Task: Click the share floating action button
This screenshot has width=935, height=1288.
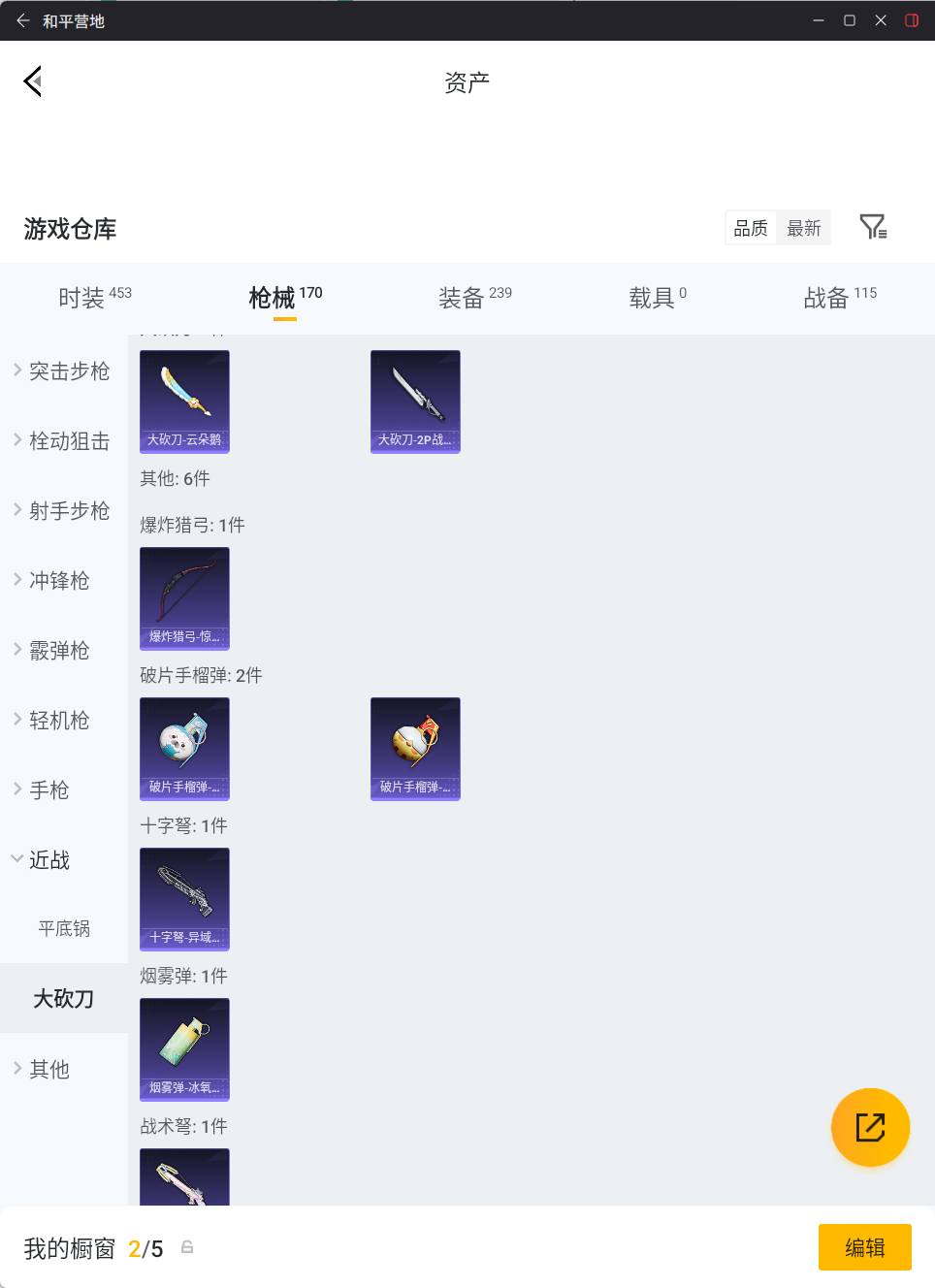Action: tap(870, 1127)
